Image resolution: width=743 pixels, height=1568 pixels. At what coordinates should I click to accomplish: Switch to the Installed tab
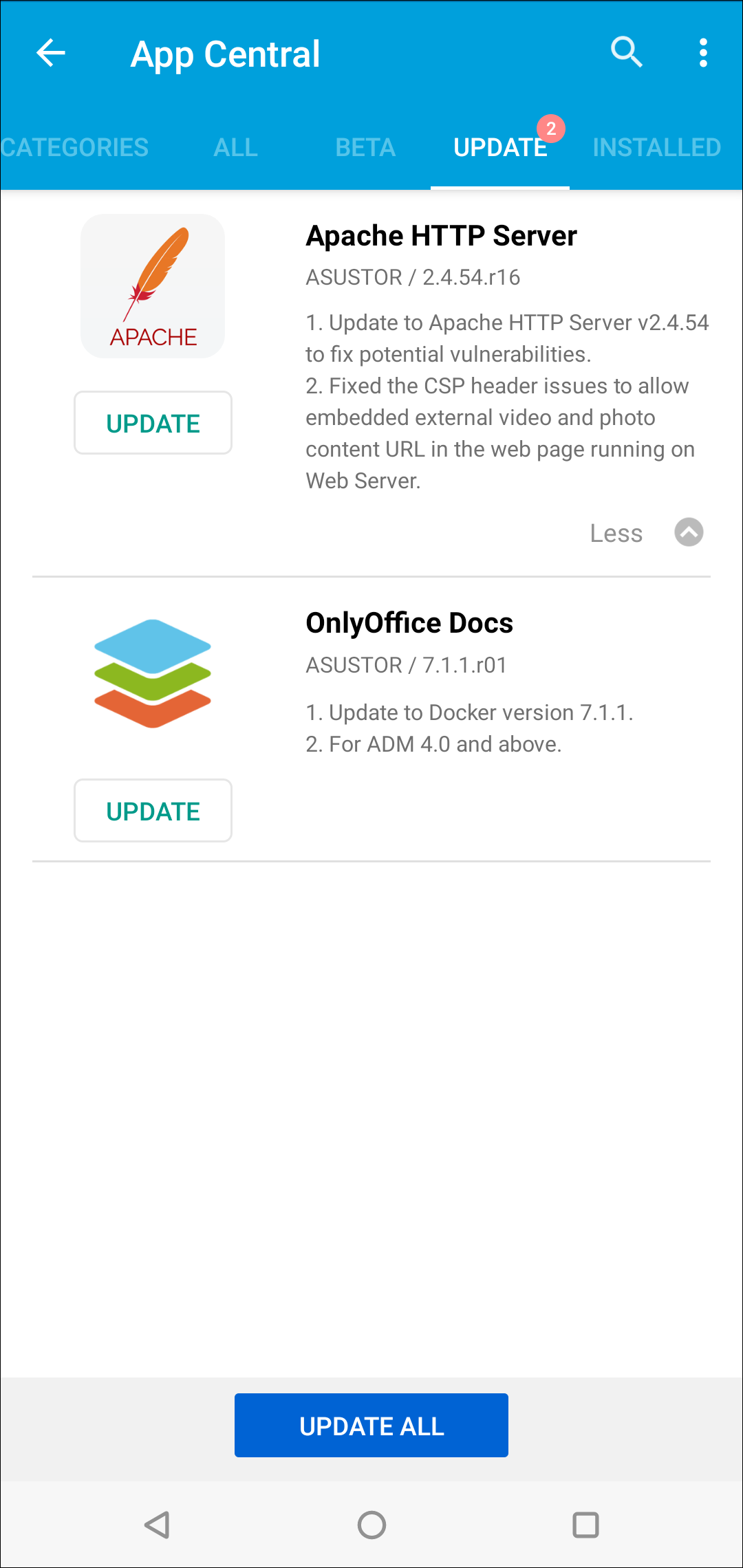tap(656, 147)
